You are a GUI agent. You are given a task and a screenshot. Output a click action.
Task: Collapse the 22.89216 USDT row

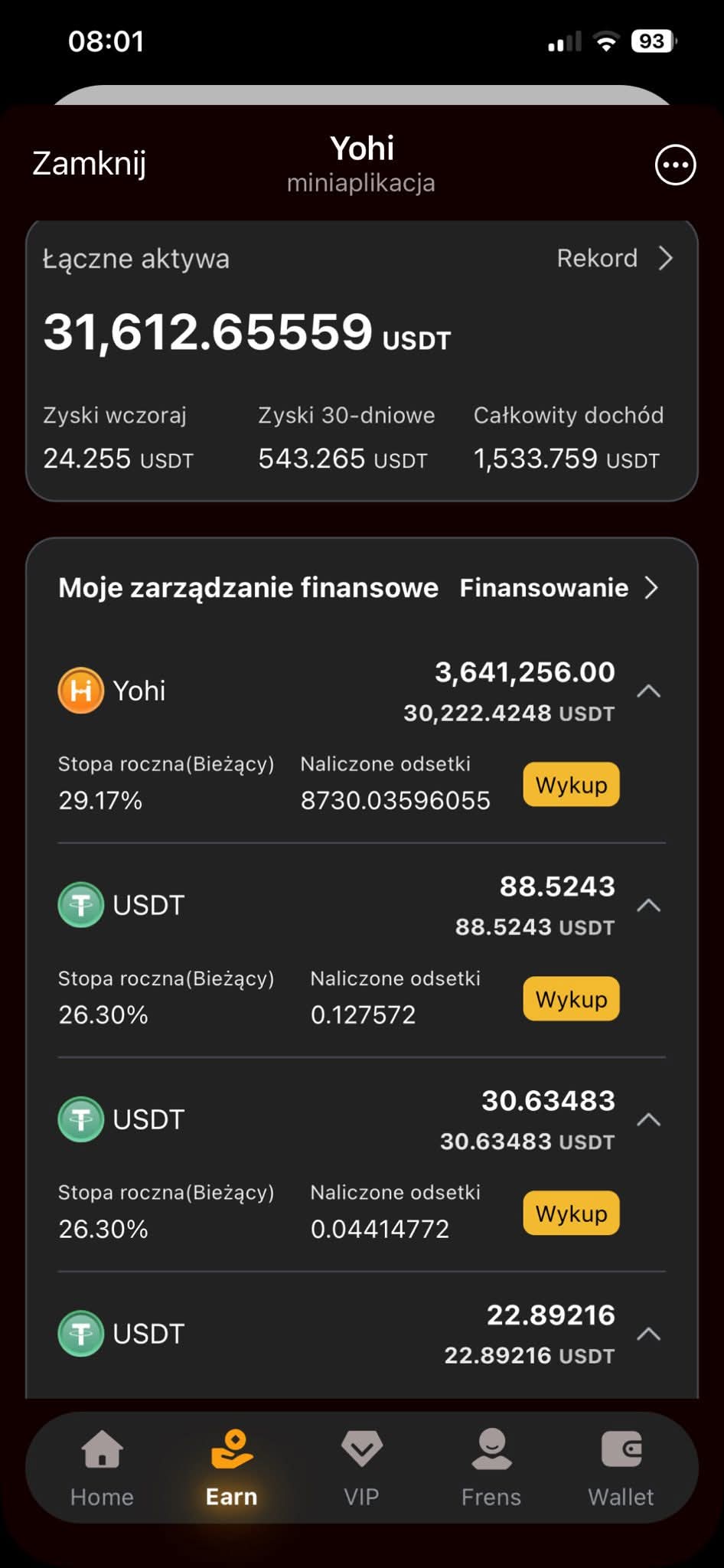(649, 1334)
